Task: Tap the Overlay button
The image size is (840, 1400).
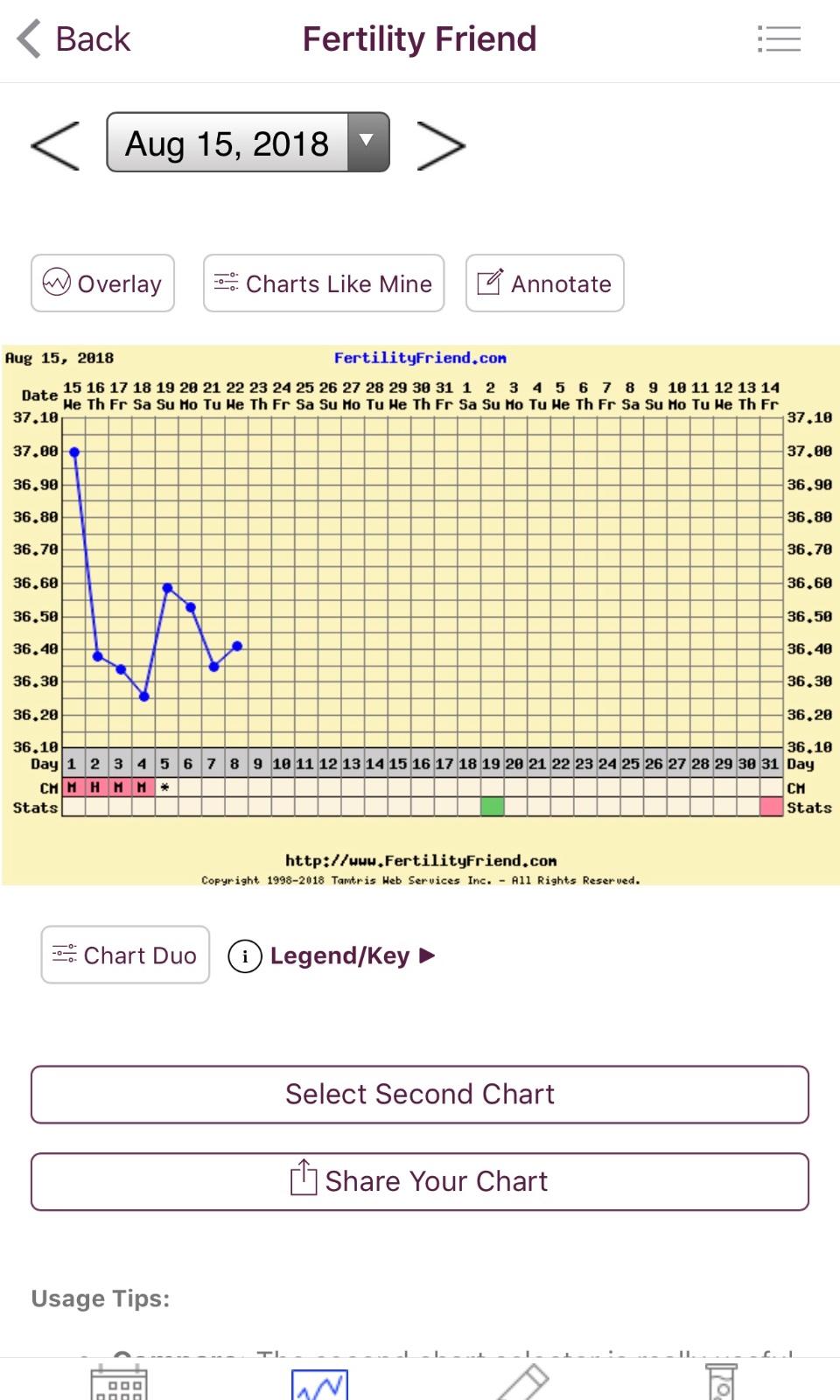Action: tap(103, 283)
